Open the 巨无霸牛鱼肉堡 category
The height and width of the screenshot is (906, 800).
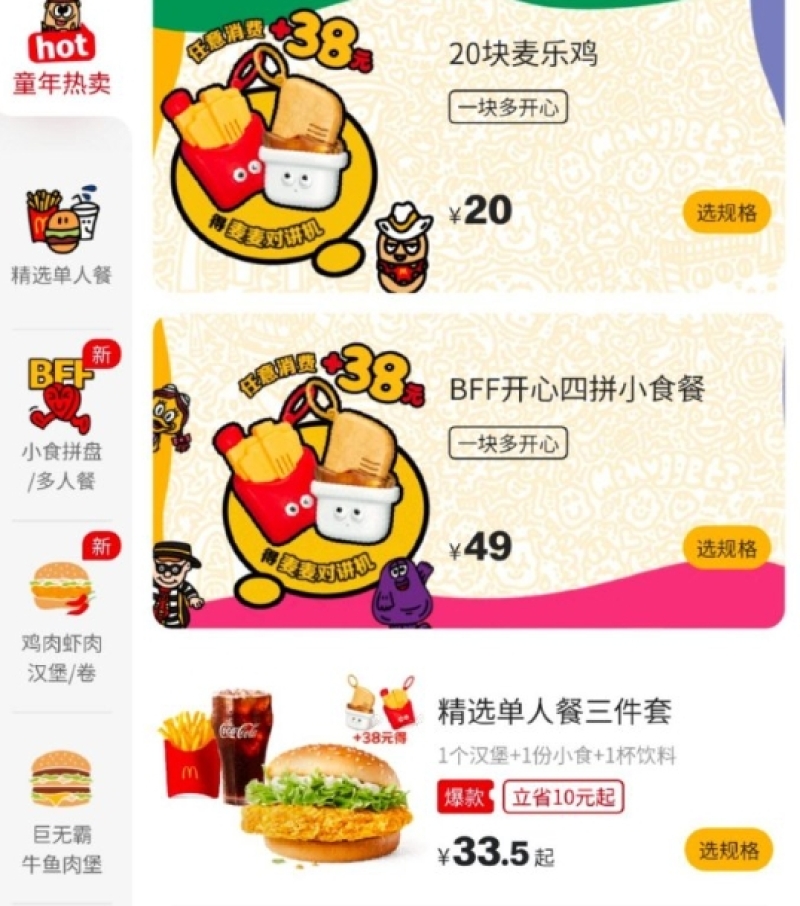tap(62, 810)
